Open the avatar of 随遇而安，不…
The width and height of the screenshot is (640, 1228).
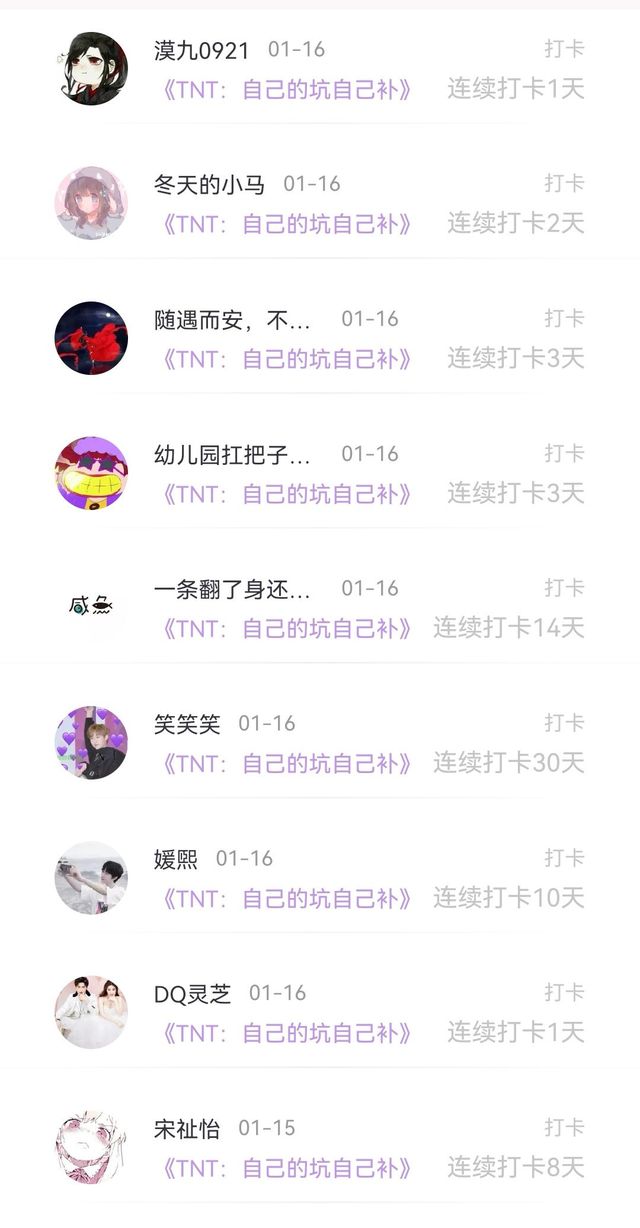click(x=91, y=338)
